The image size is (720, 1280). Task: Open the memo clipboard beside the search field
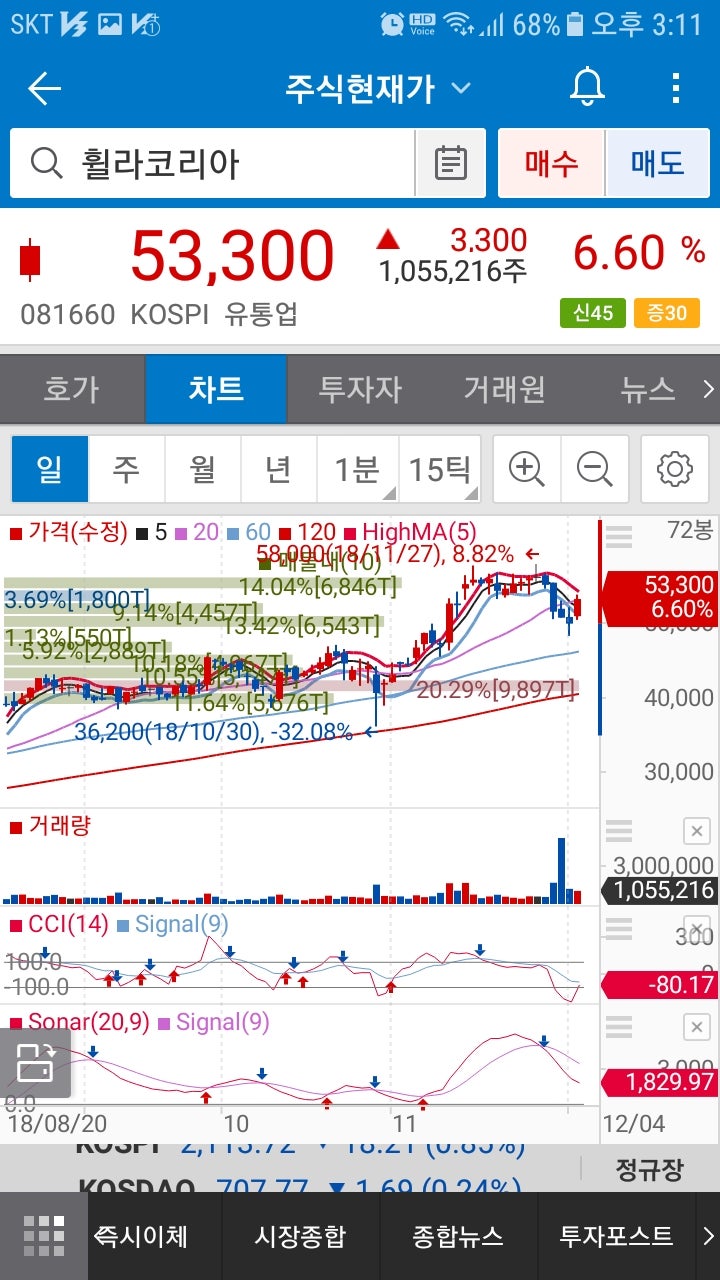[451, 162]
